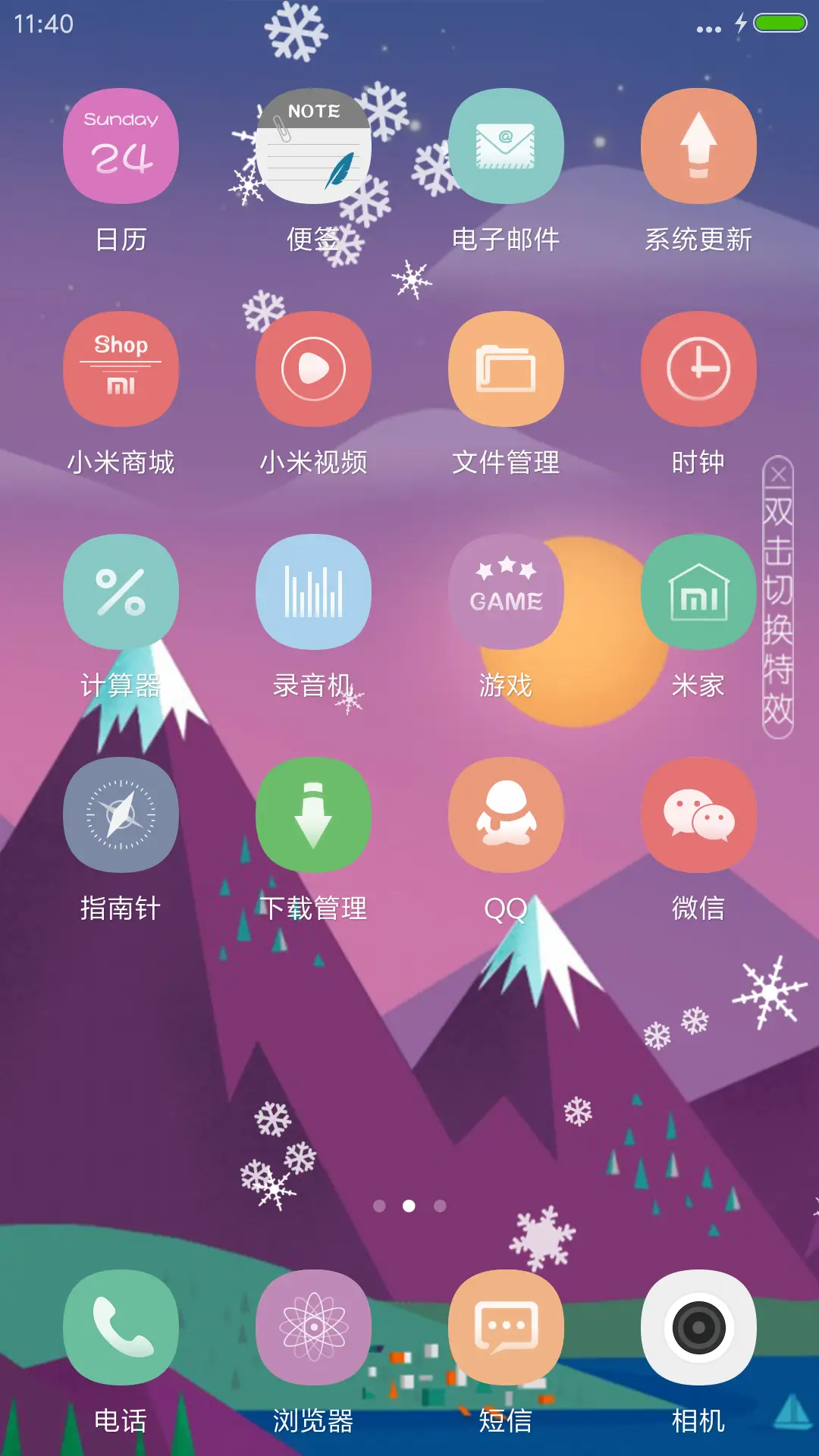Open the 微信 WeChat app
The height and width of the screenshot is (1456, 819).
[x=698, y=814]
